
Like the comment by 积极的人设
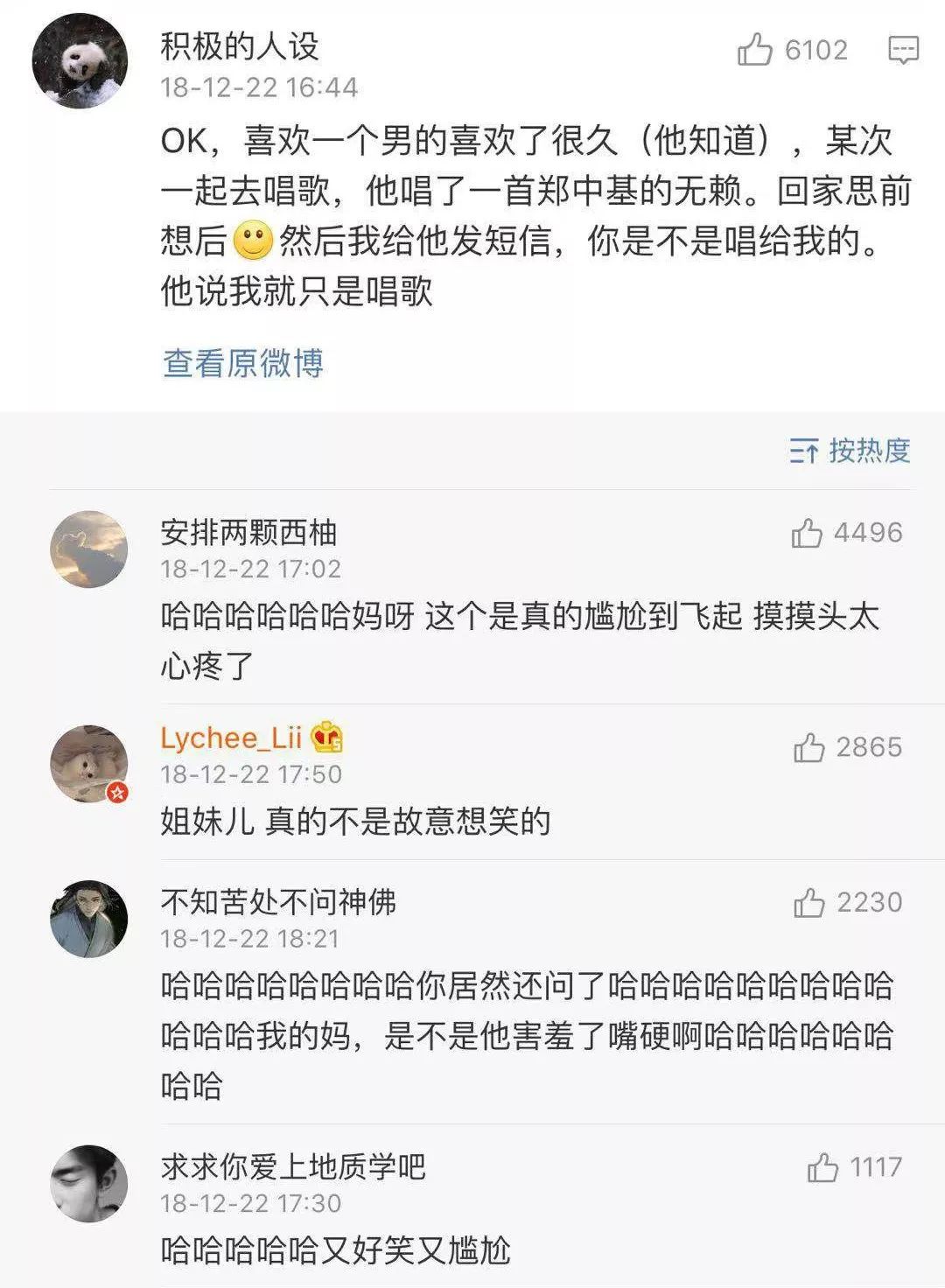754,51
